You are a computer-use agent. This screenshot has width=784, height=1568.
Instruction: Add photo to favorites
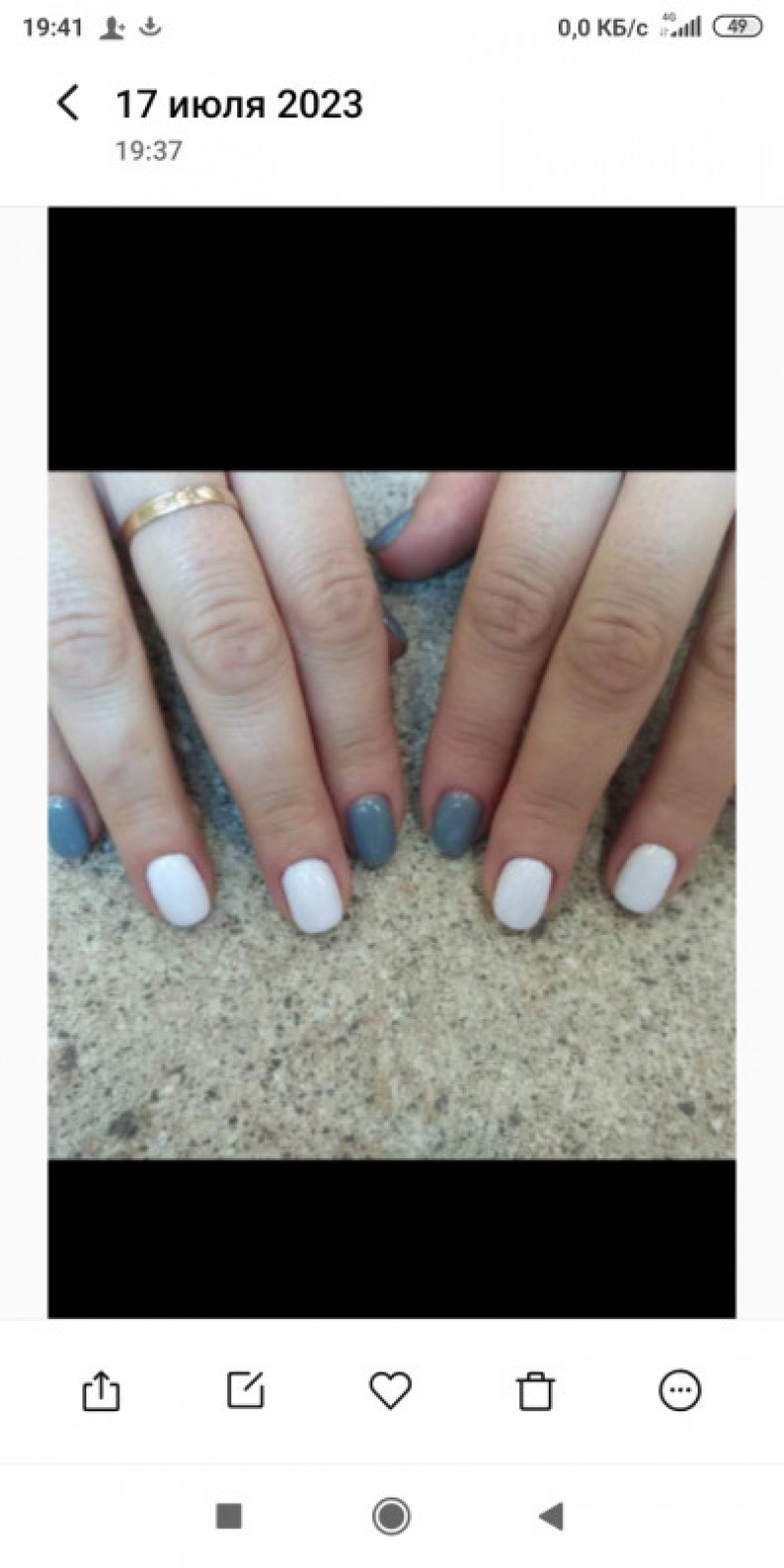pyautogui.click(x=390, y=1390)
